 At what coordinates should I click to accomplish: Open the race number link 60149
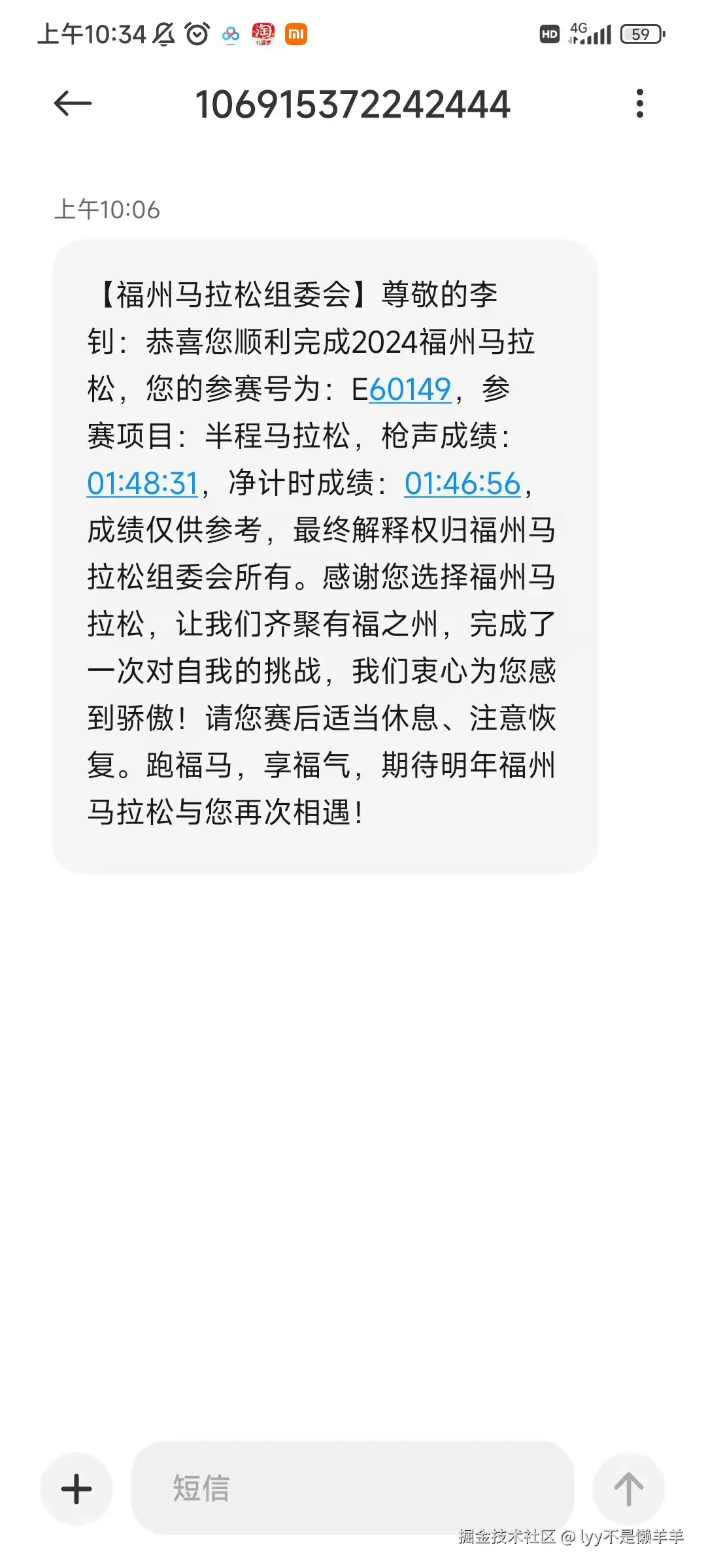click(x=411, y=389)
